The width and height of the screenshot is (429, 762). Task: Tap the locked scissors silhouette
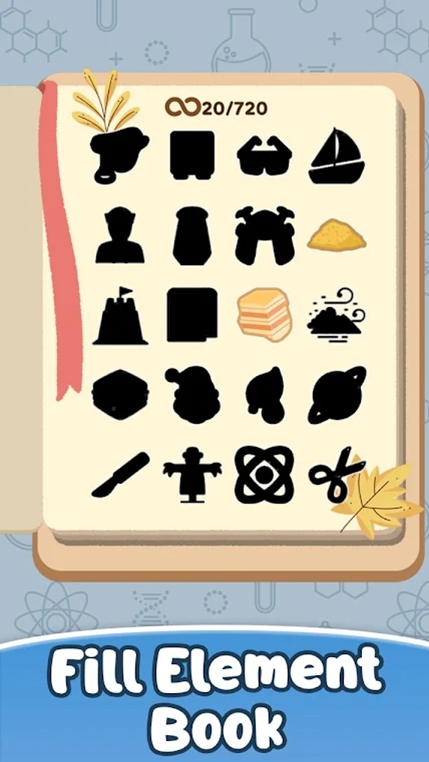tap(336, 474)
